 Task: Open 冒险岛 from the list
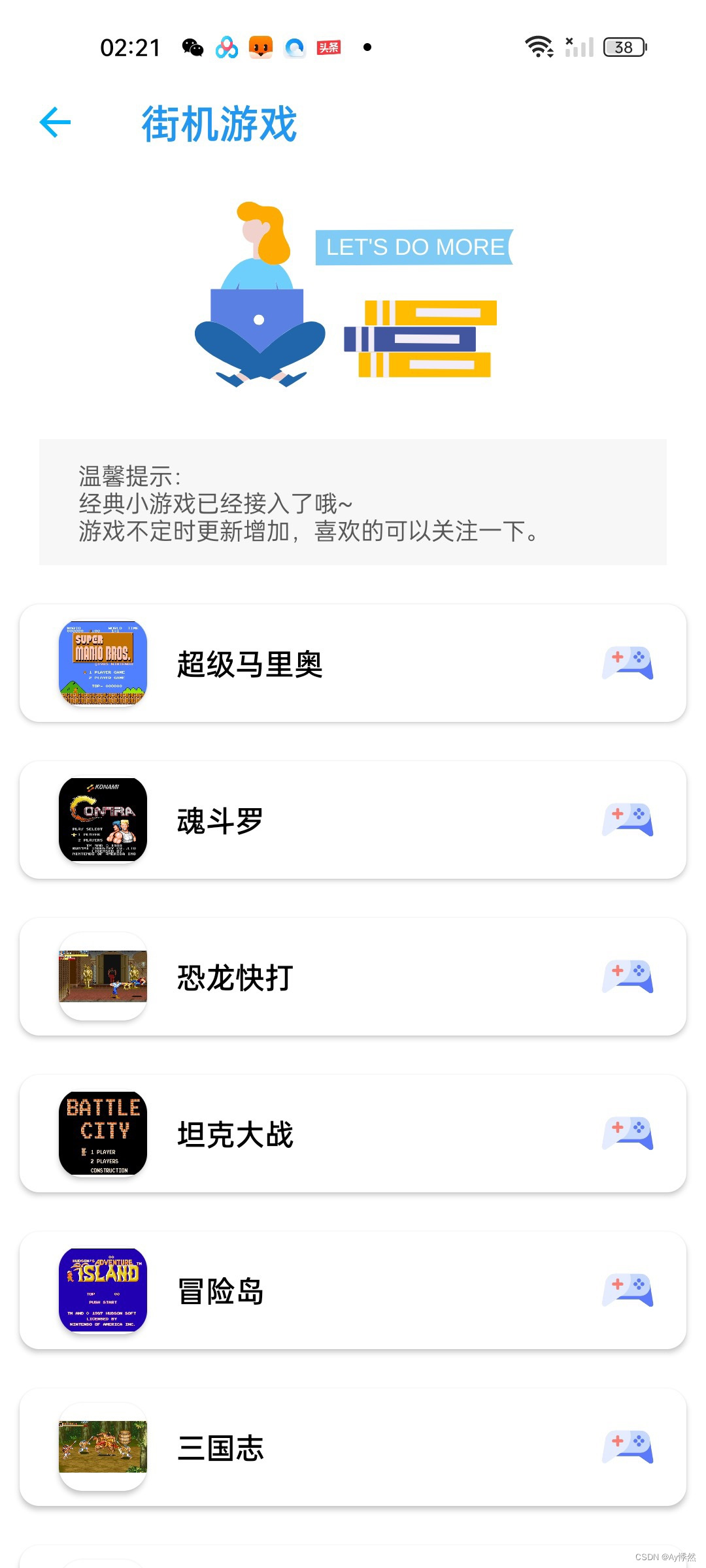(353, 1291)
